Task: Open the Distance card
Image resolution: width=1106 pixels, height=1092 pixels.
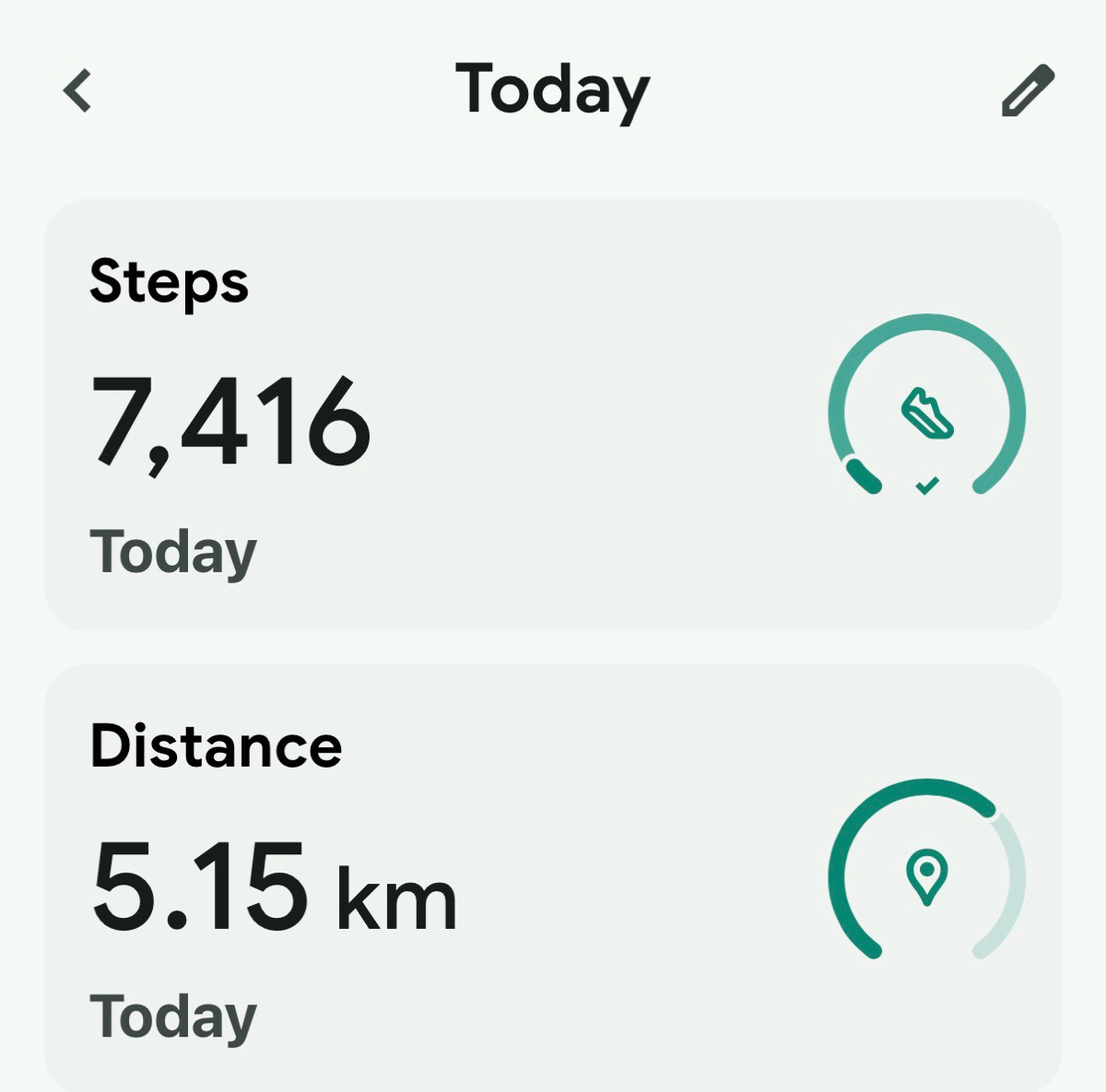Action: point(551,875)
